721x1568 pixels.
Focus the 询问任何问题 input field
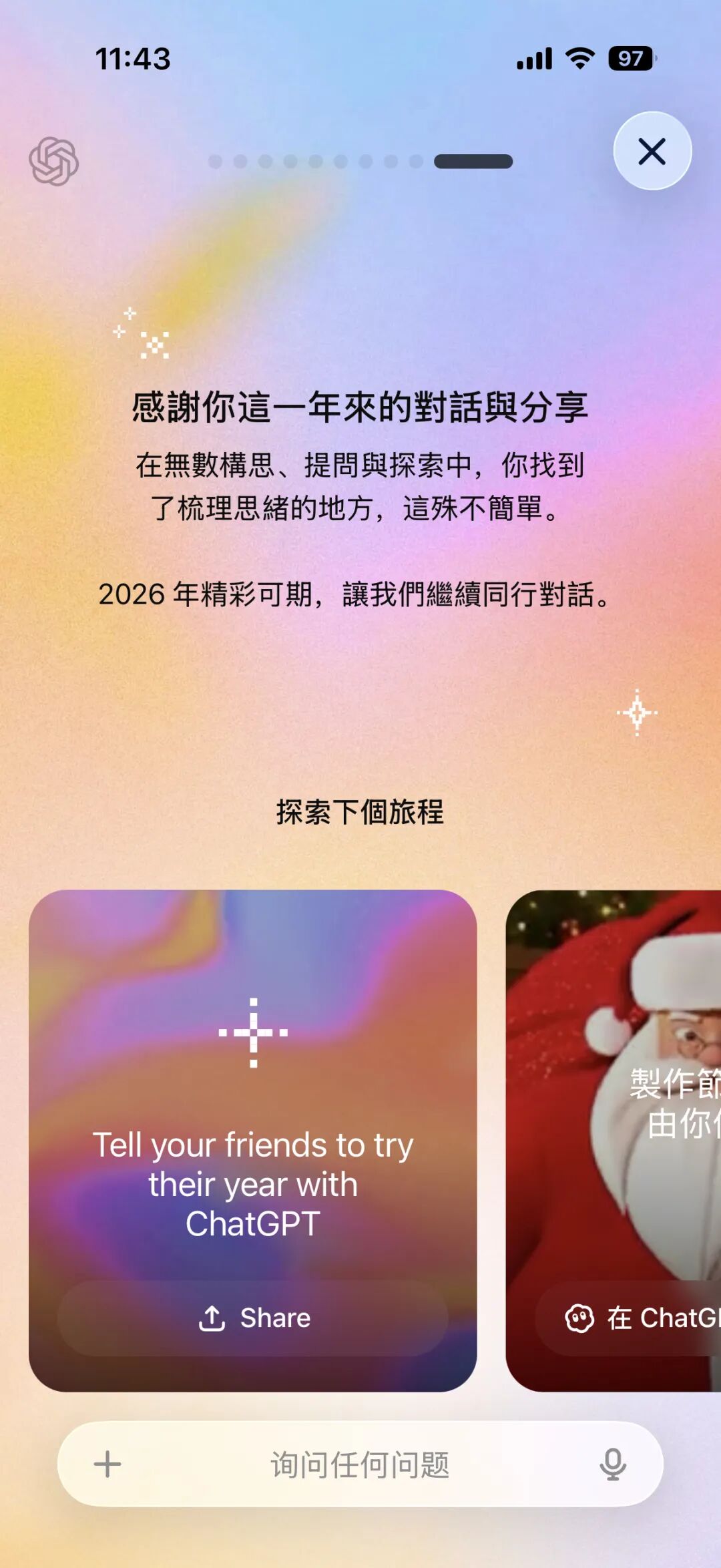(x=360, y=1464)
